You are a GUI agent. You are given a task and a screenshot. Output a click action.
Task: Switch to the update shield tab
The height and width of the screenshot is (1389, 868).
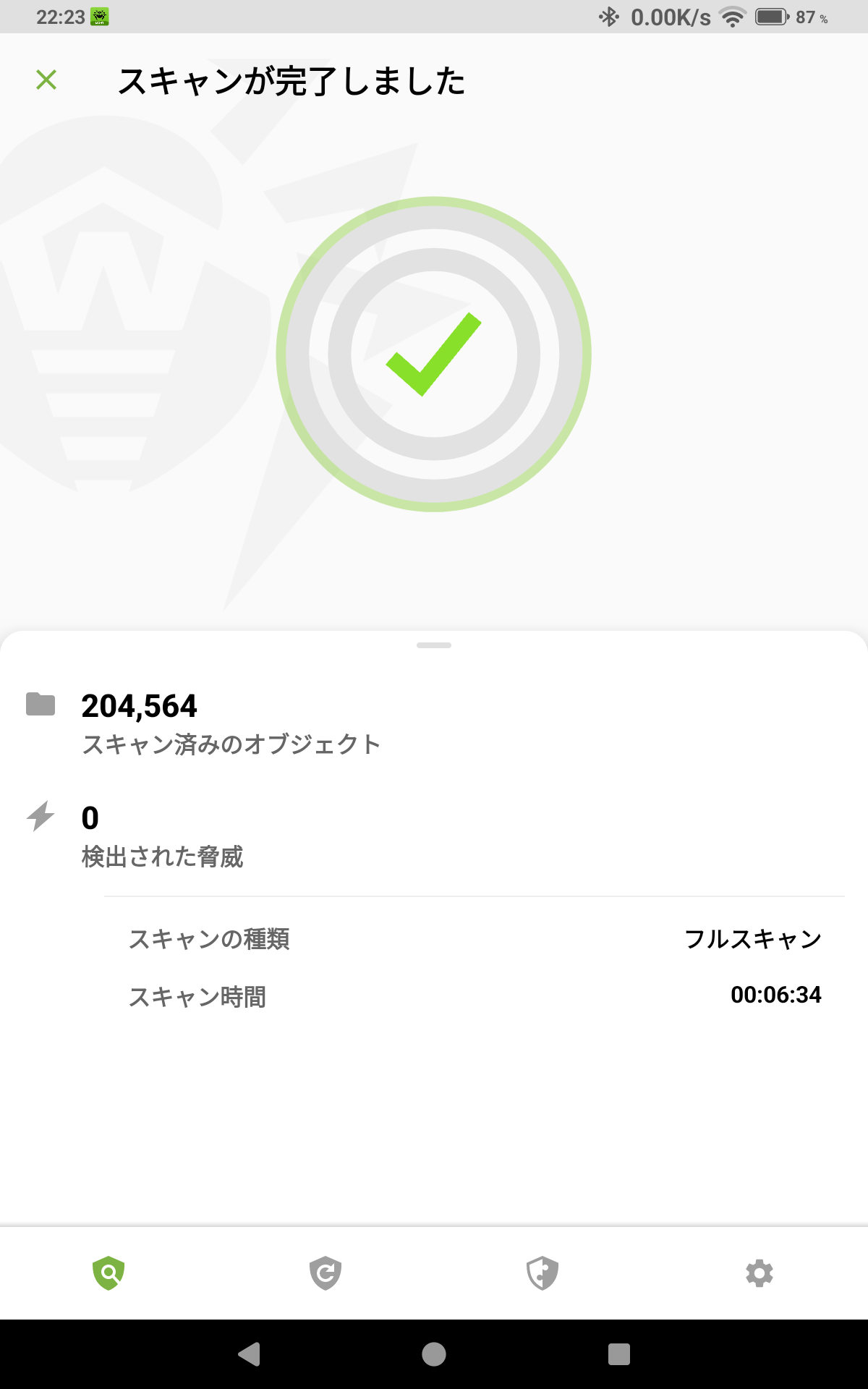tap(325, 1273)
